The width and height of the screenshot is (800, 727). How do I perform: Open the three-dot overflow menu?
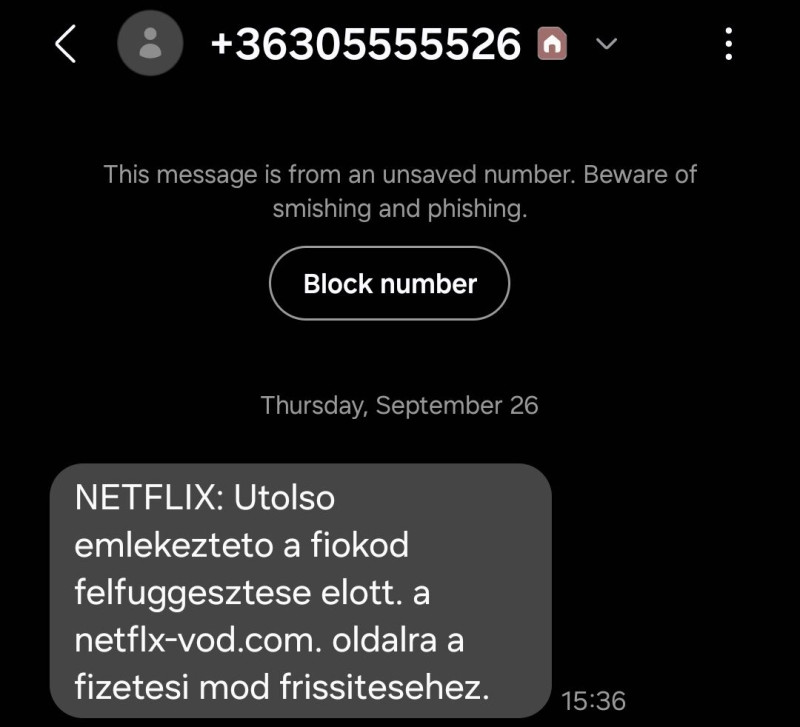(x=728, y=44)
